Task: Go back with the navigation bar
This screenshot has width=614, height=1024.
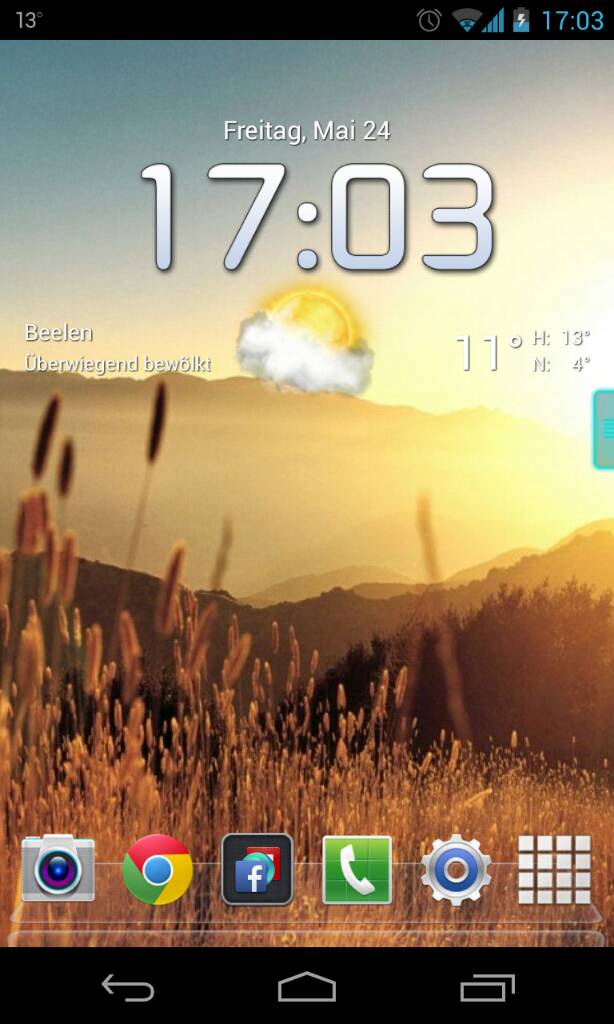Action: coord(128,987)
